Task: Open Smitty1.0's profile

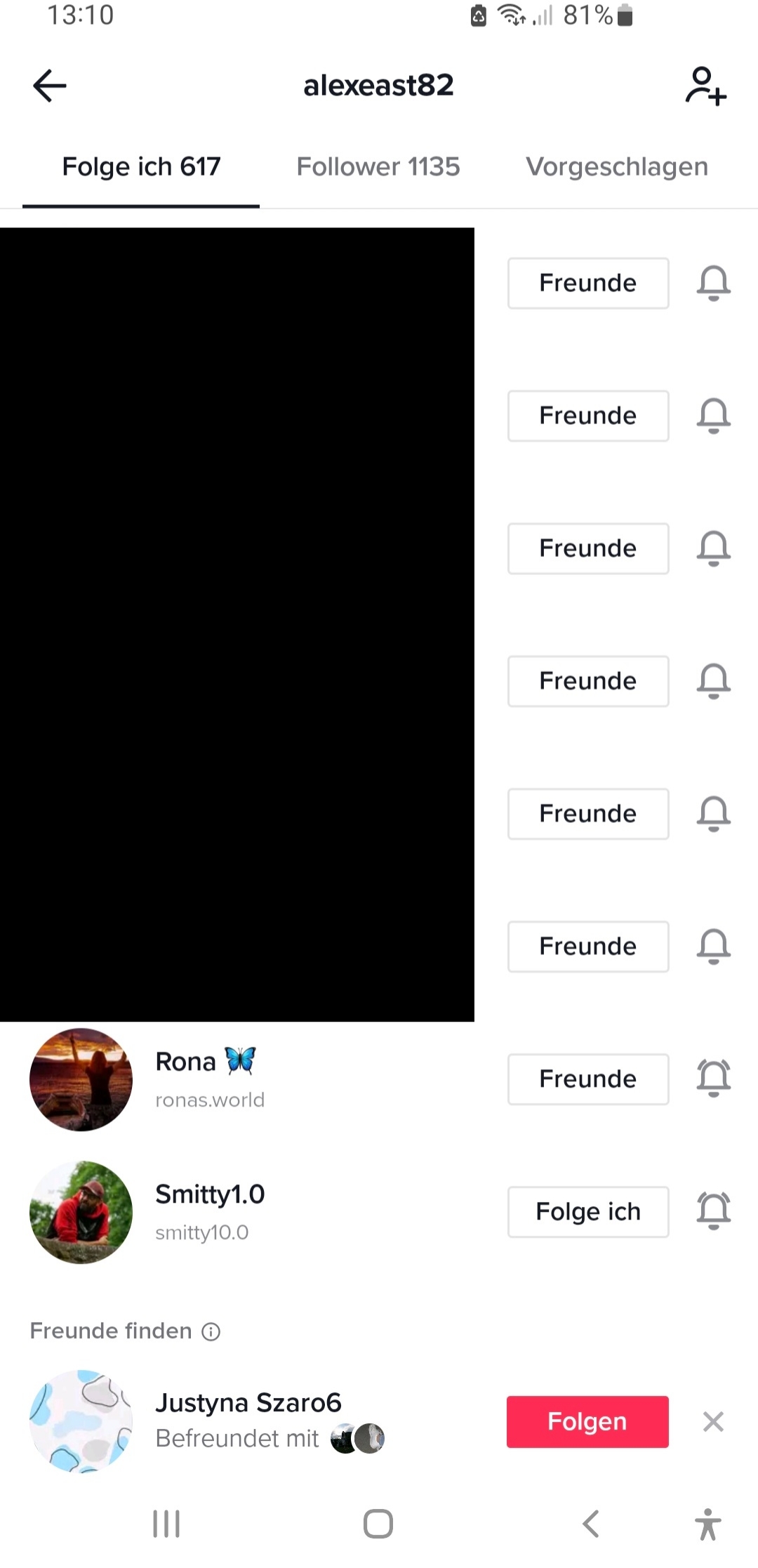Action: [x=209, y=1212]
